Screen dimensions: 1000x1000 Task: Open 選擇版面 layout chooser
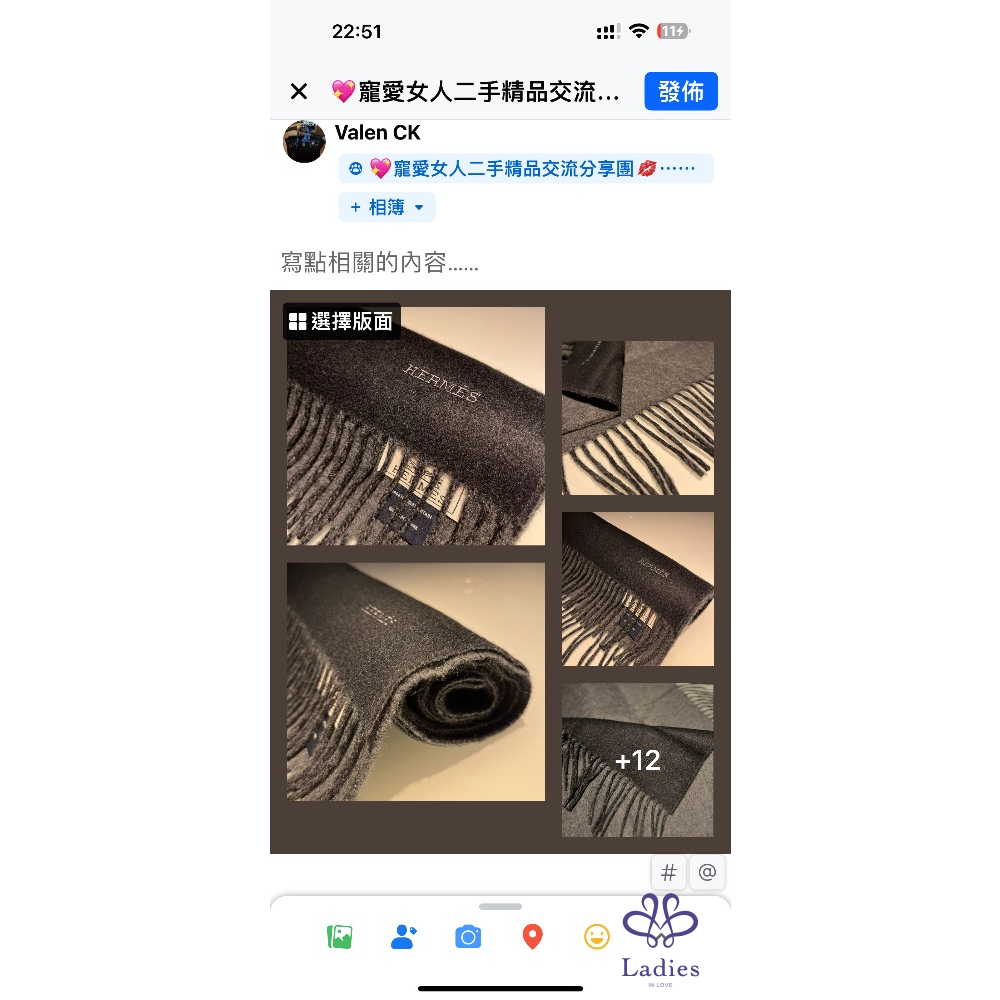342,322
